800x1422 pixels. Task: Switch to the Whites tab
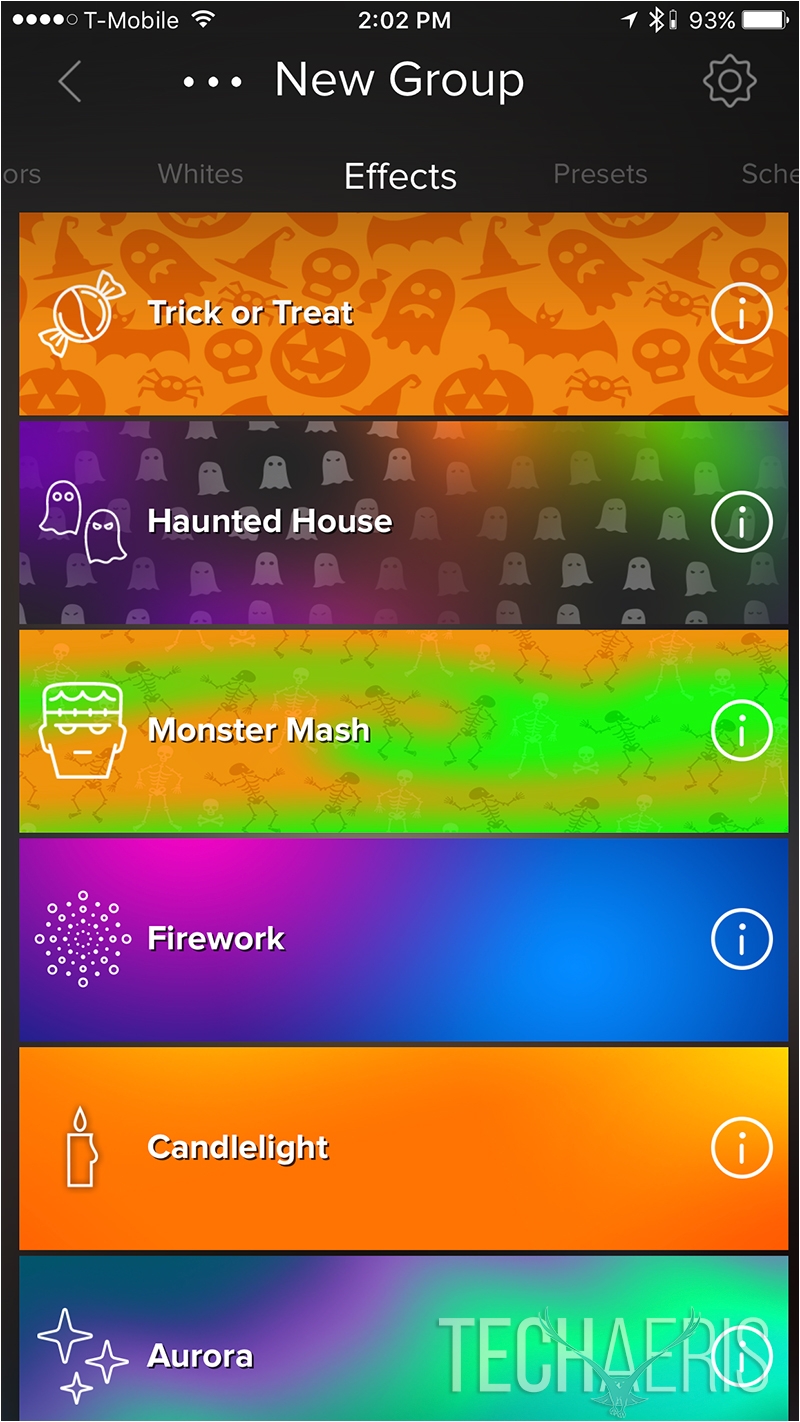[x=200, y=174]
